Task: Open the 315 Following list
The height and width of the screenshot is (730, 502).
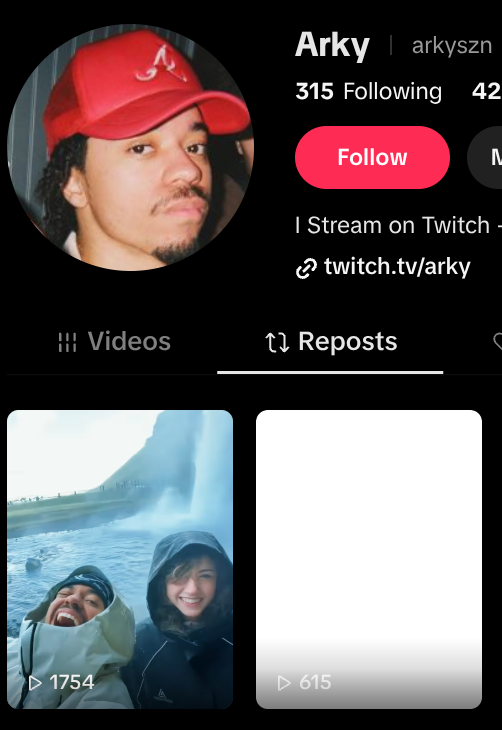Action: tap(368, 91)
